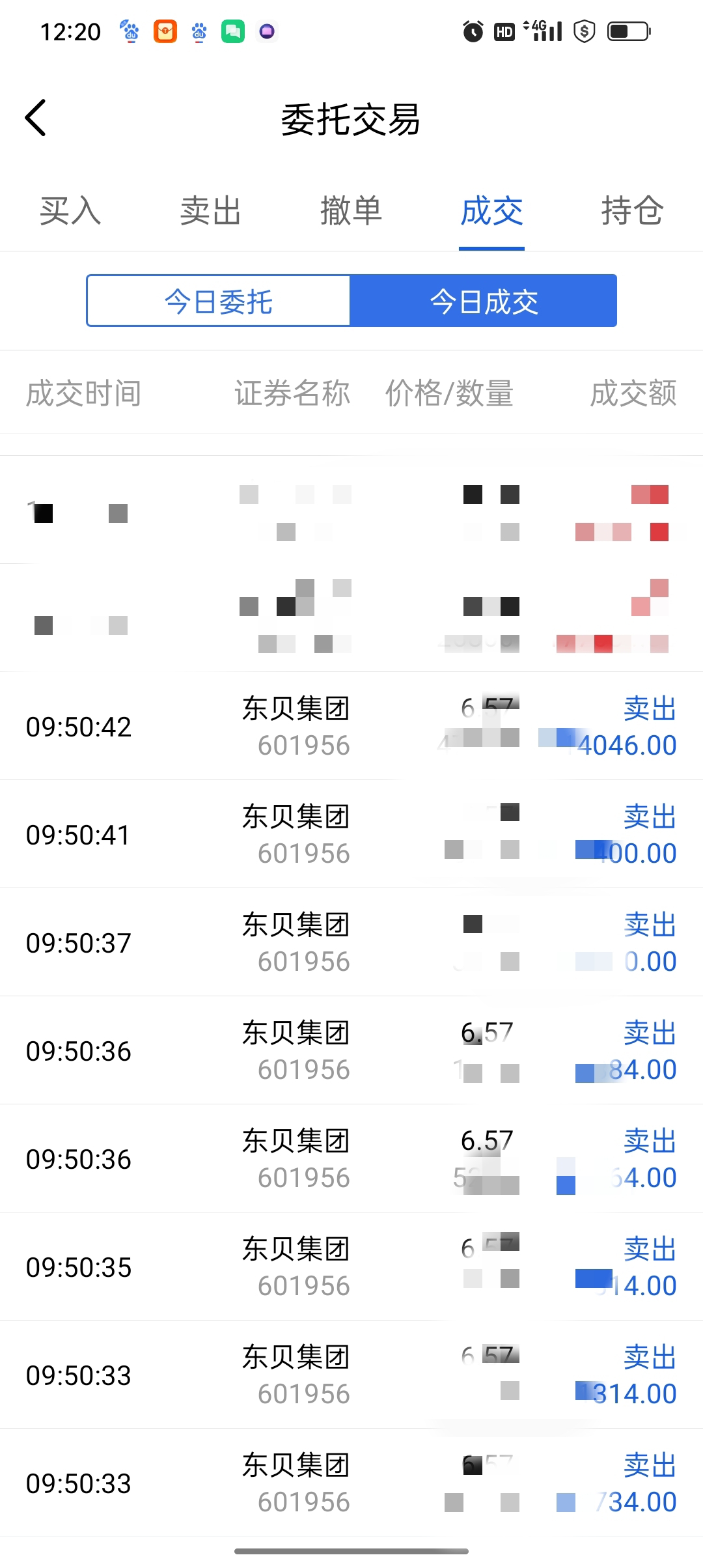Open the 持仓 tab

coord(632,211)
